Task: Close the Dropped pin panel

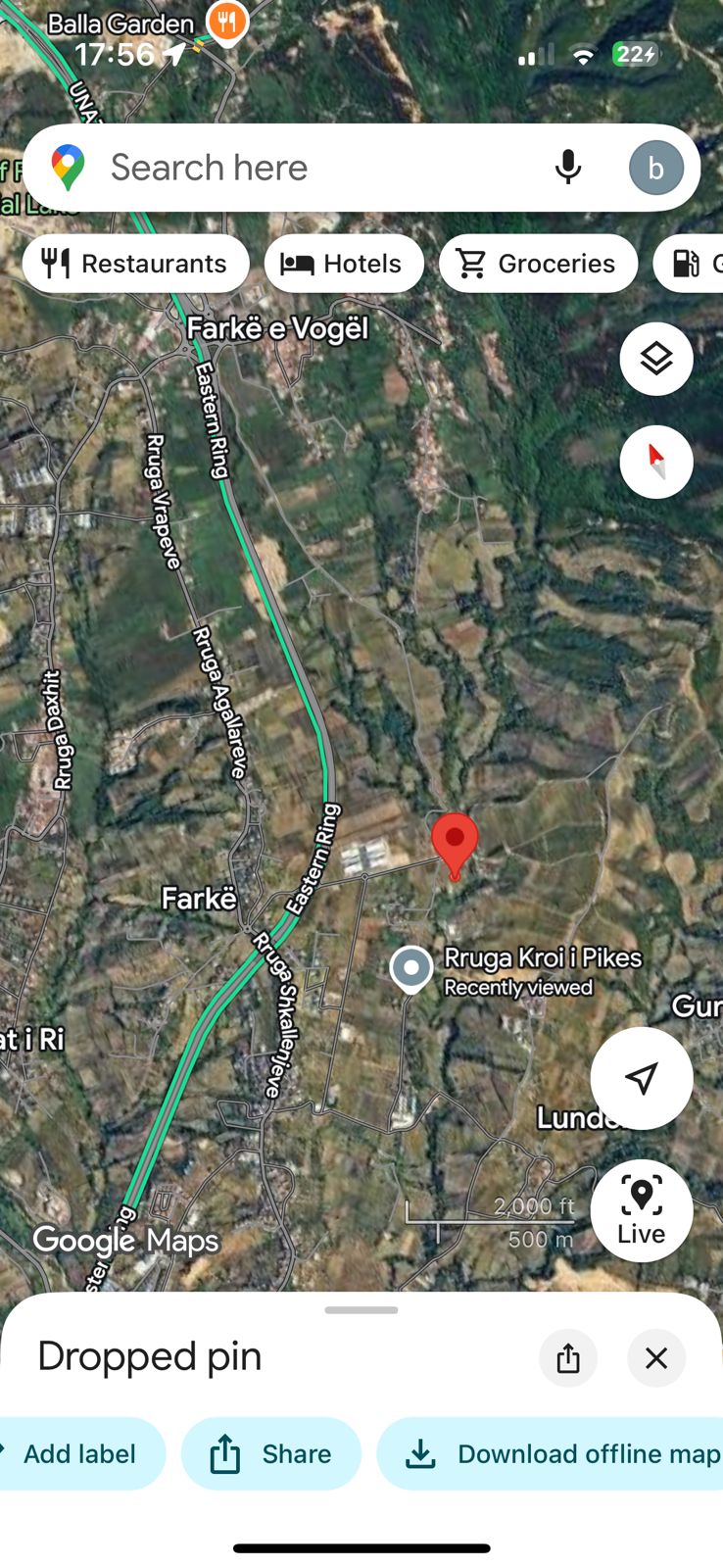Action: [x=655, y=1358]
